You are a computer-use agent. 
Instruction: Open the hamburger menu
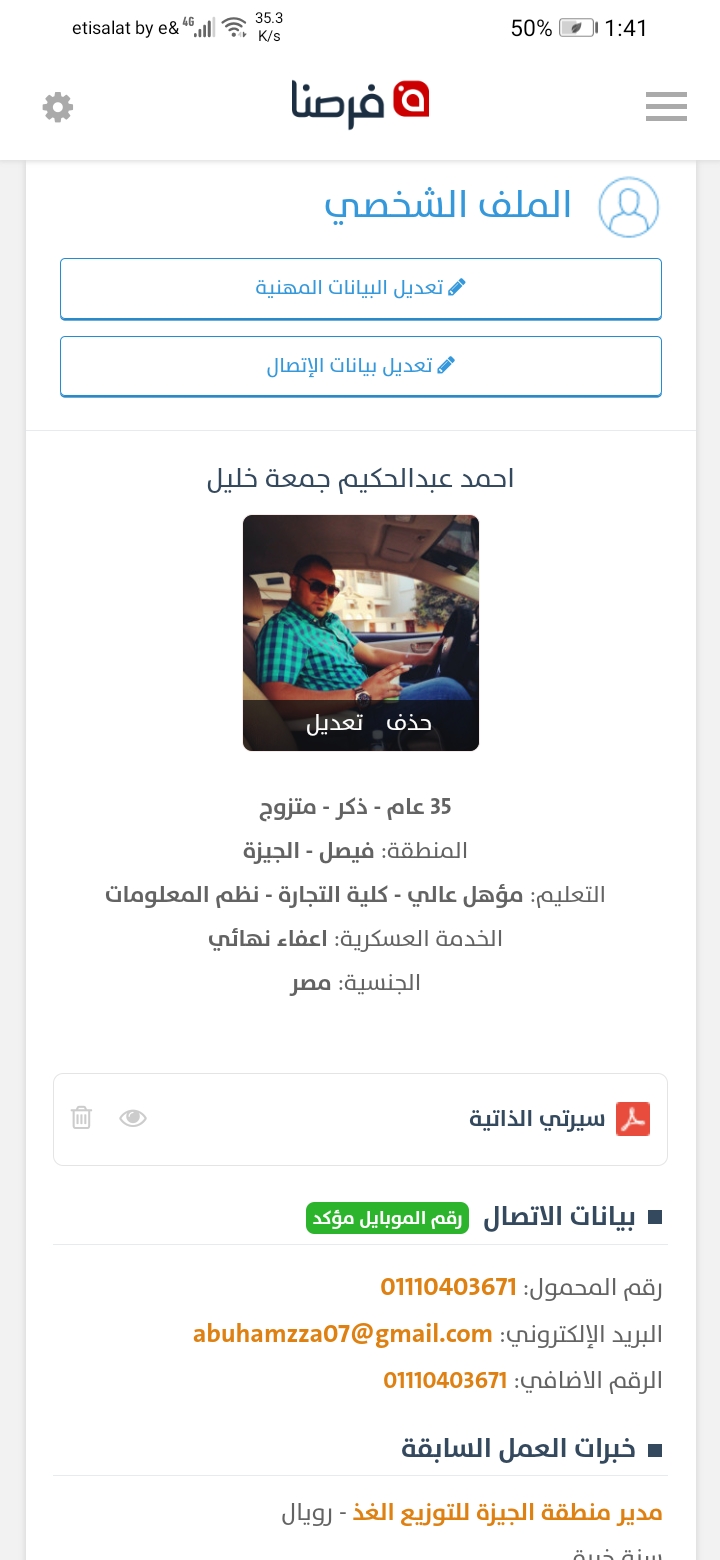point(666,106)
